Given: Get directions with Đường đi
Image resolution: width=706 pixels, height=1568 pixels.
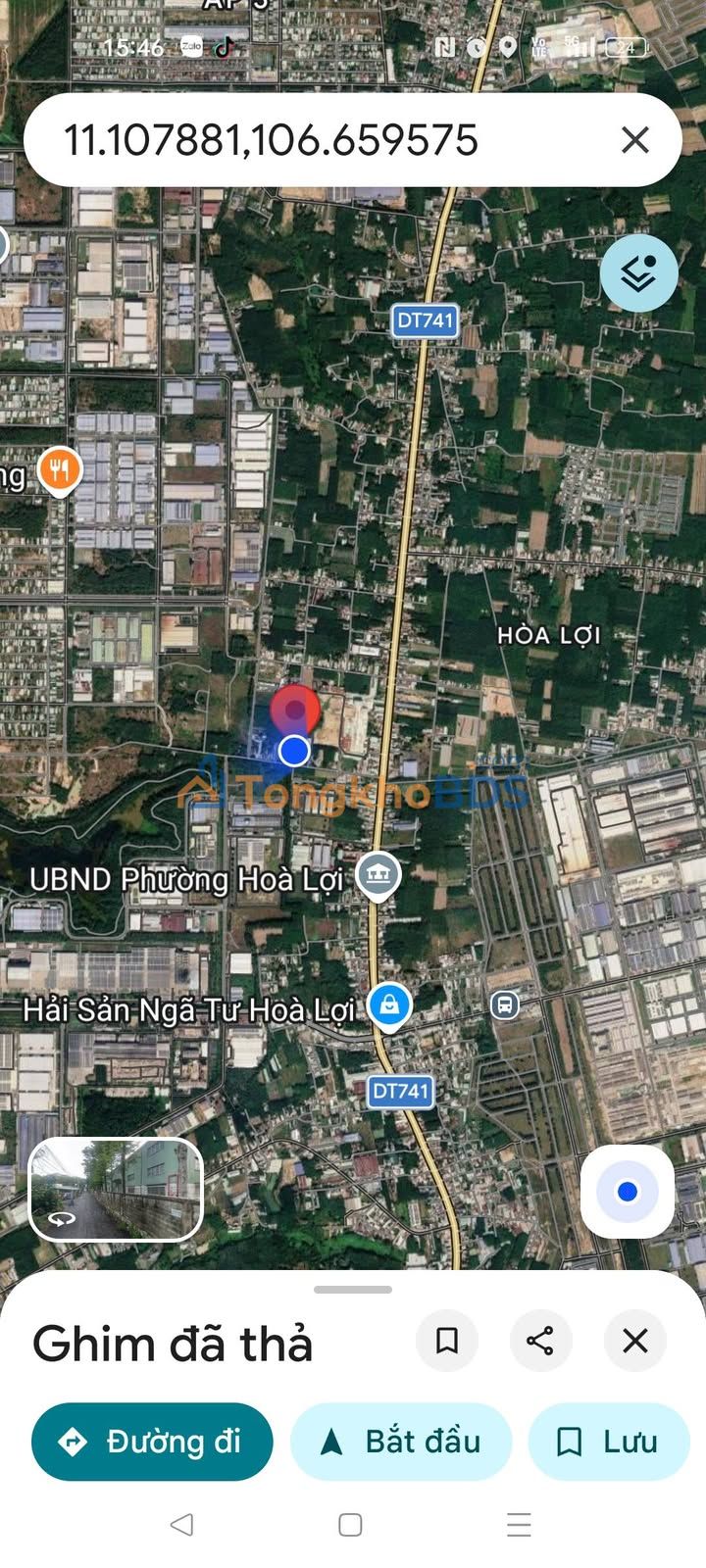Looking at the screenshot, I should (x=152, y=1442).
